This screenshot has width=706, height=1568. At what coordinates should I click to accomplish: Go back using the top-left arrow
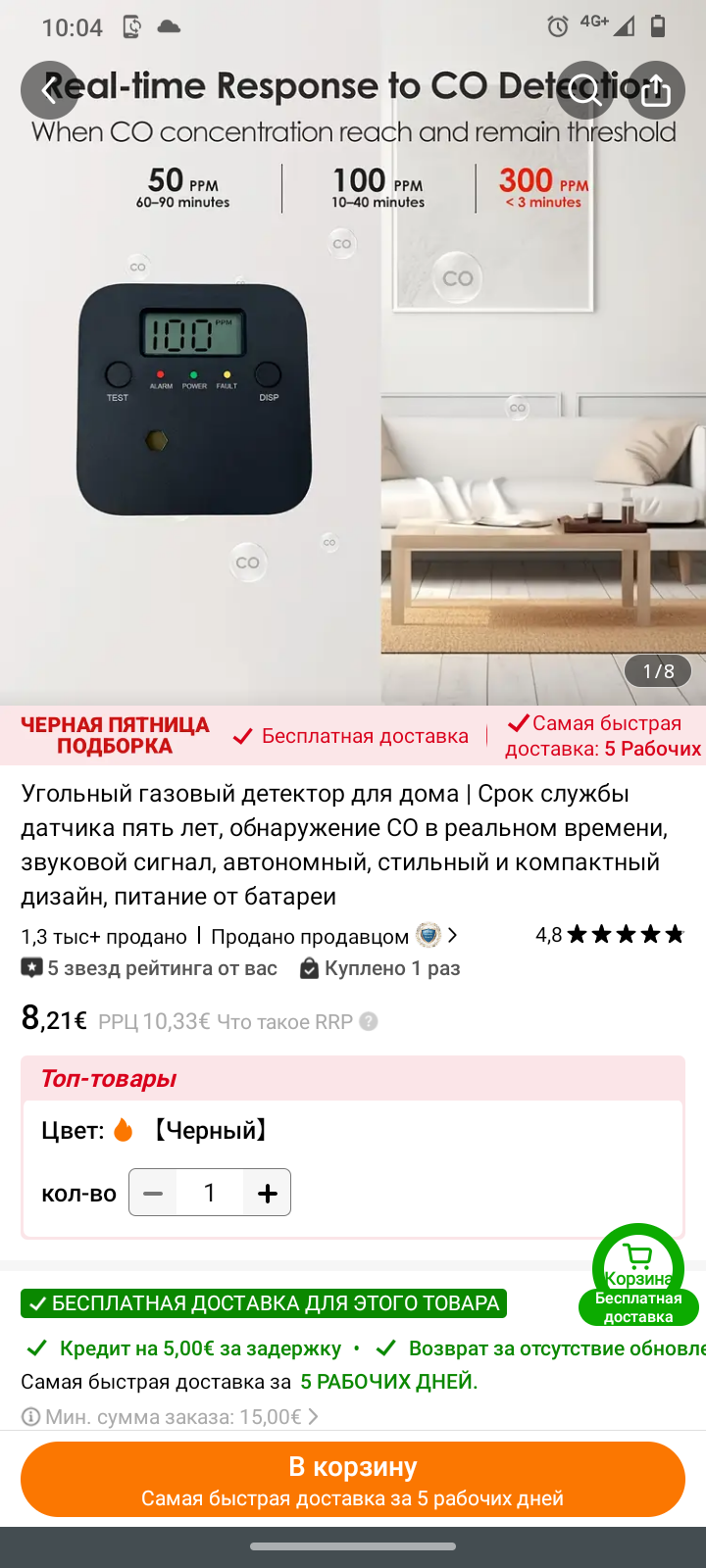tap(49, 90)
